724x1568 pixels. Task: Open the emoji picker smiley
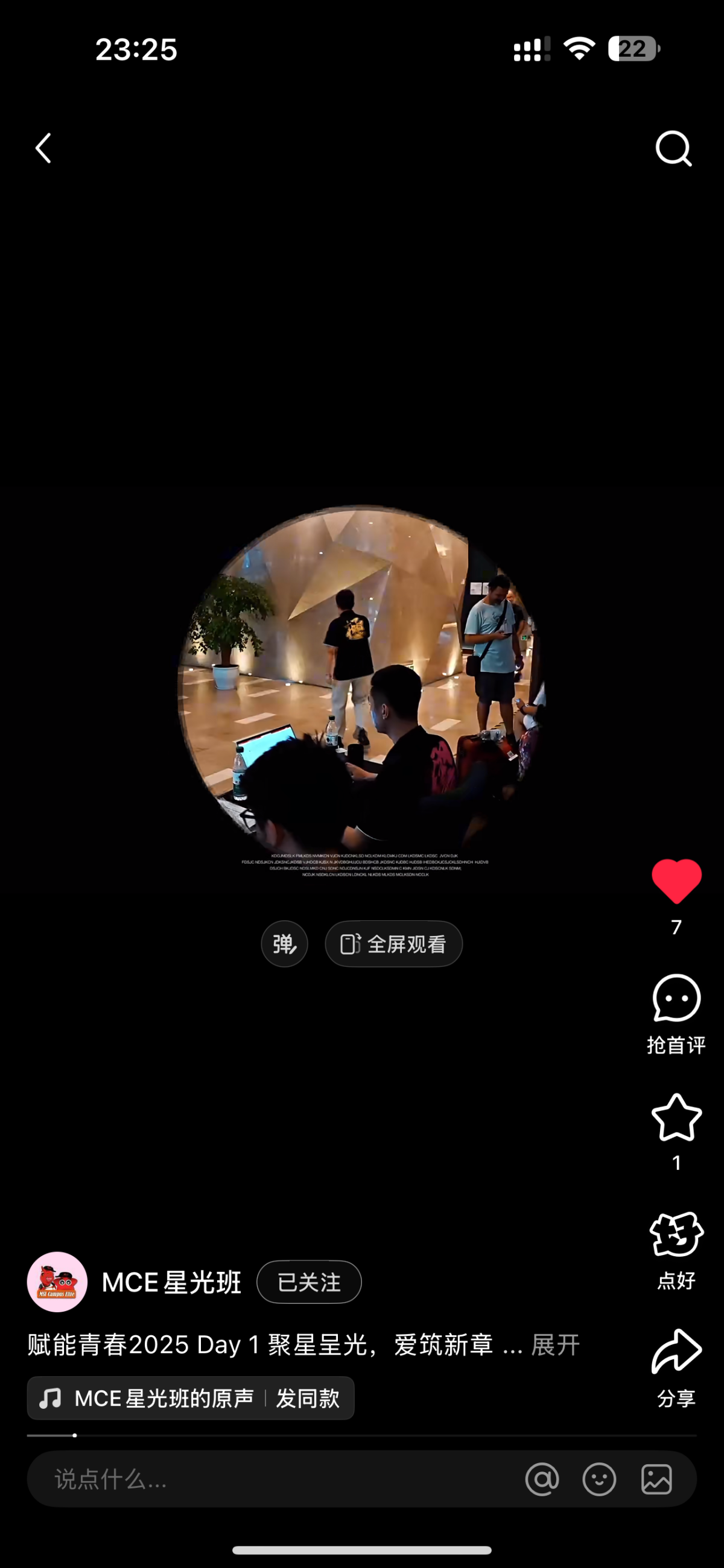[x=599, y=1480]
